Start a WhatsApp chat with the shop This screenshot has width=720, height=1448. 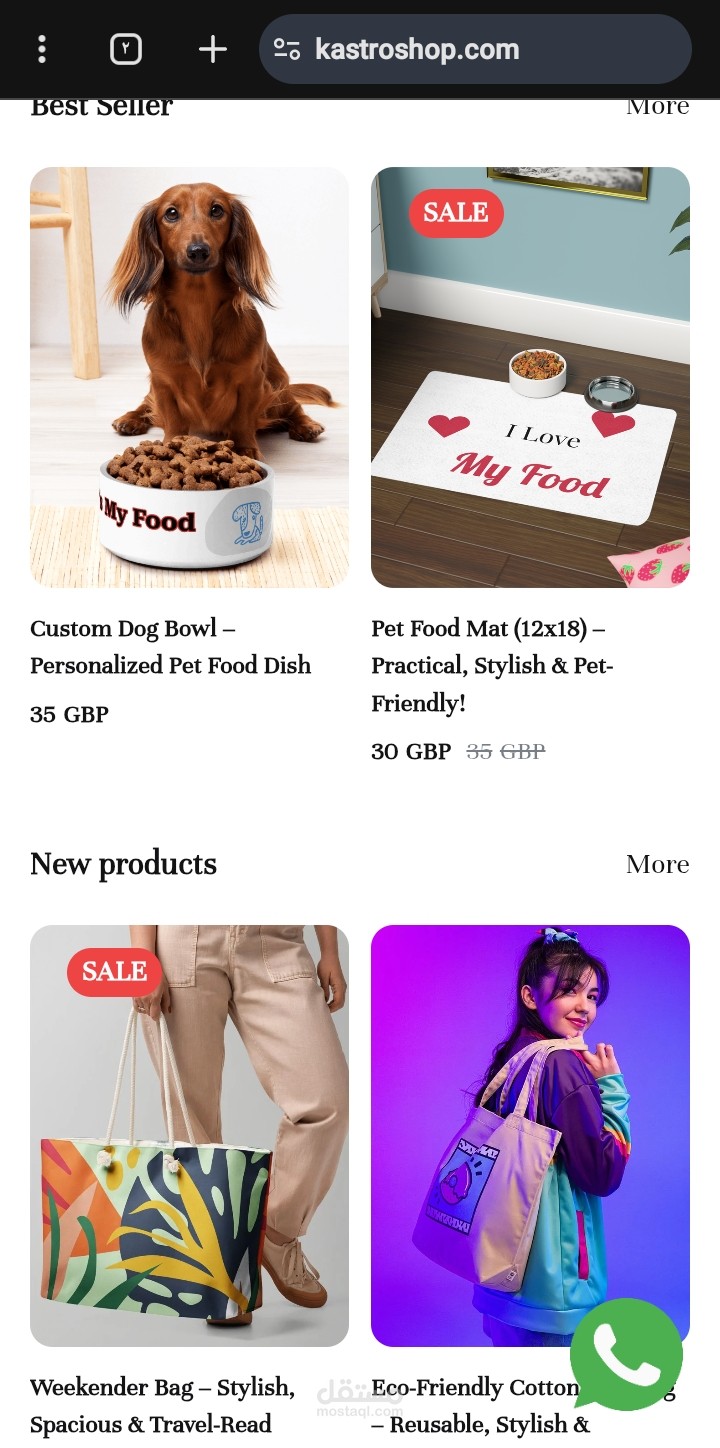(626, 1354)
